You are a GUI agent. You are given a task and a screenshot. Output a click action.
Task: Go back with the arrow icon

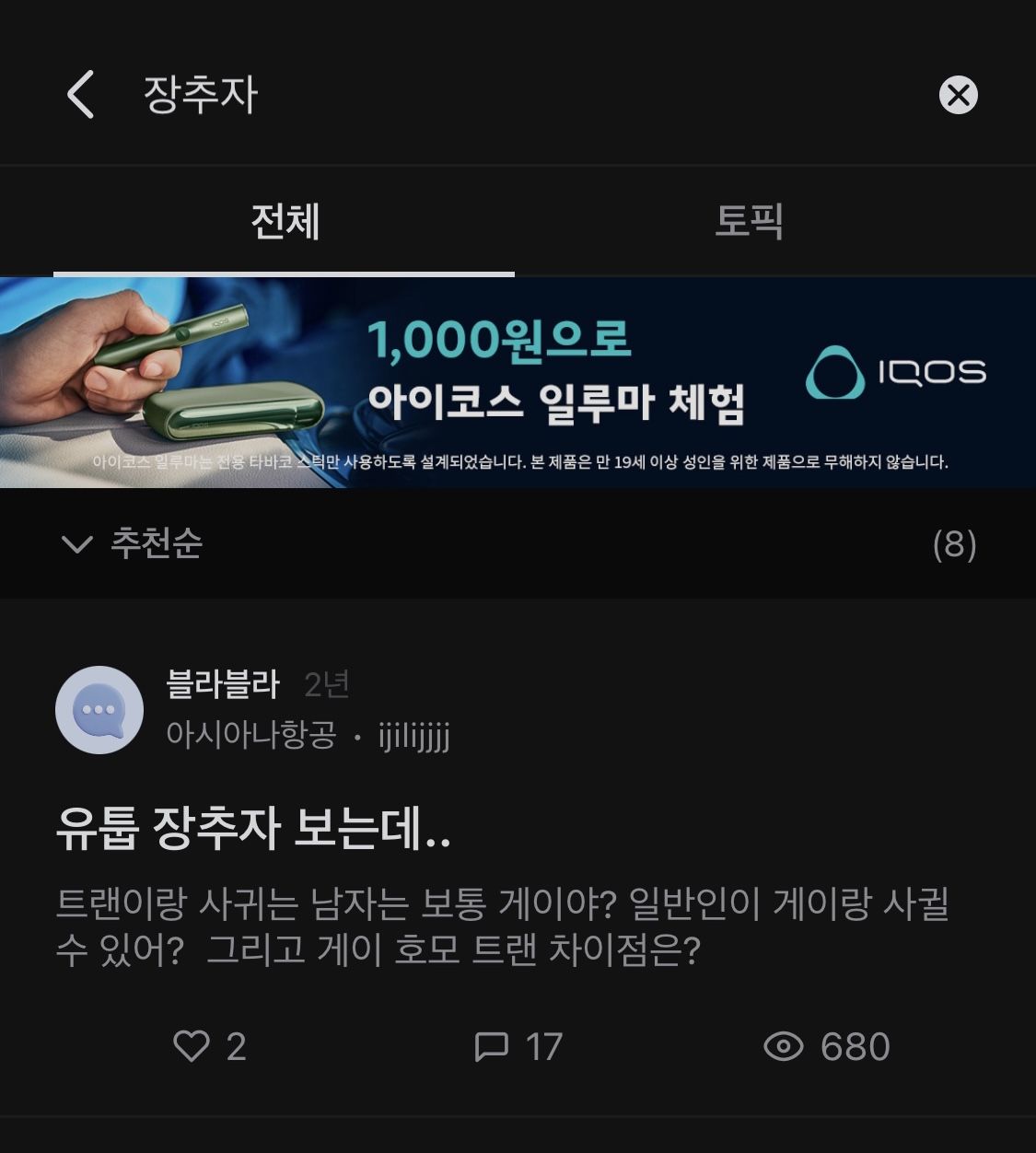pos(81,95)
